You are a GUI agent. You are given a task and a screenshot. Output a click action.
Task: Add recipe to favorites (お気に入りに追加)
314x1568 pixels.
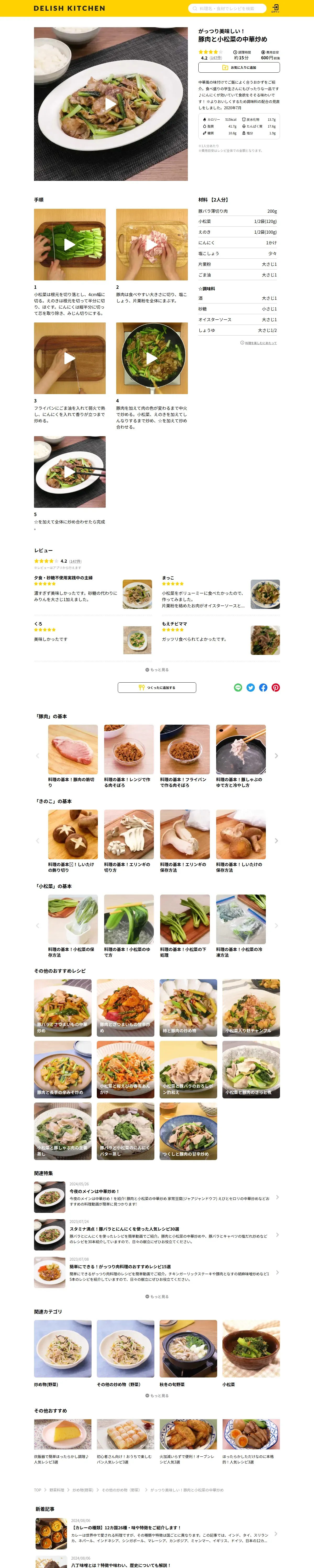tap(239, 68)
